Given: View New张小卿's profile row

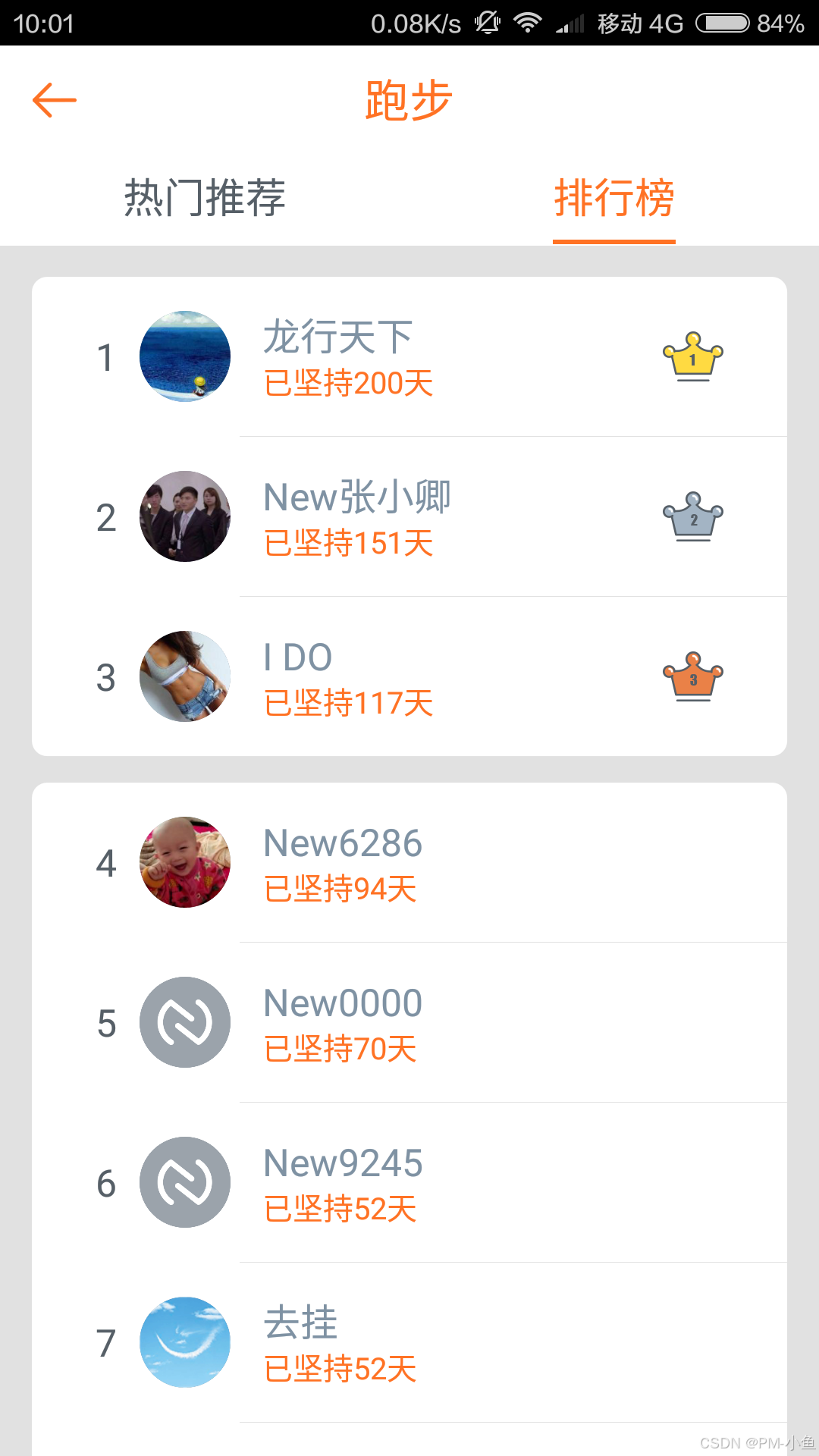Looking at the screenshot, I should click(x=409, y=517).
